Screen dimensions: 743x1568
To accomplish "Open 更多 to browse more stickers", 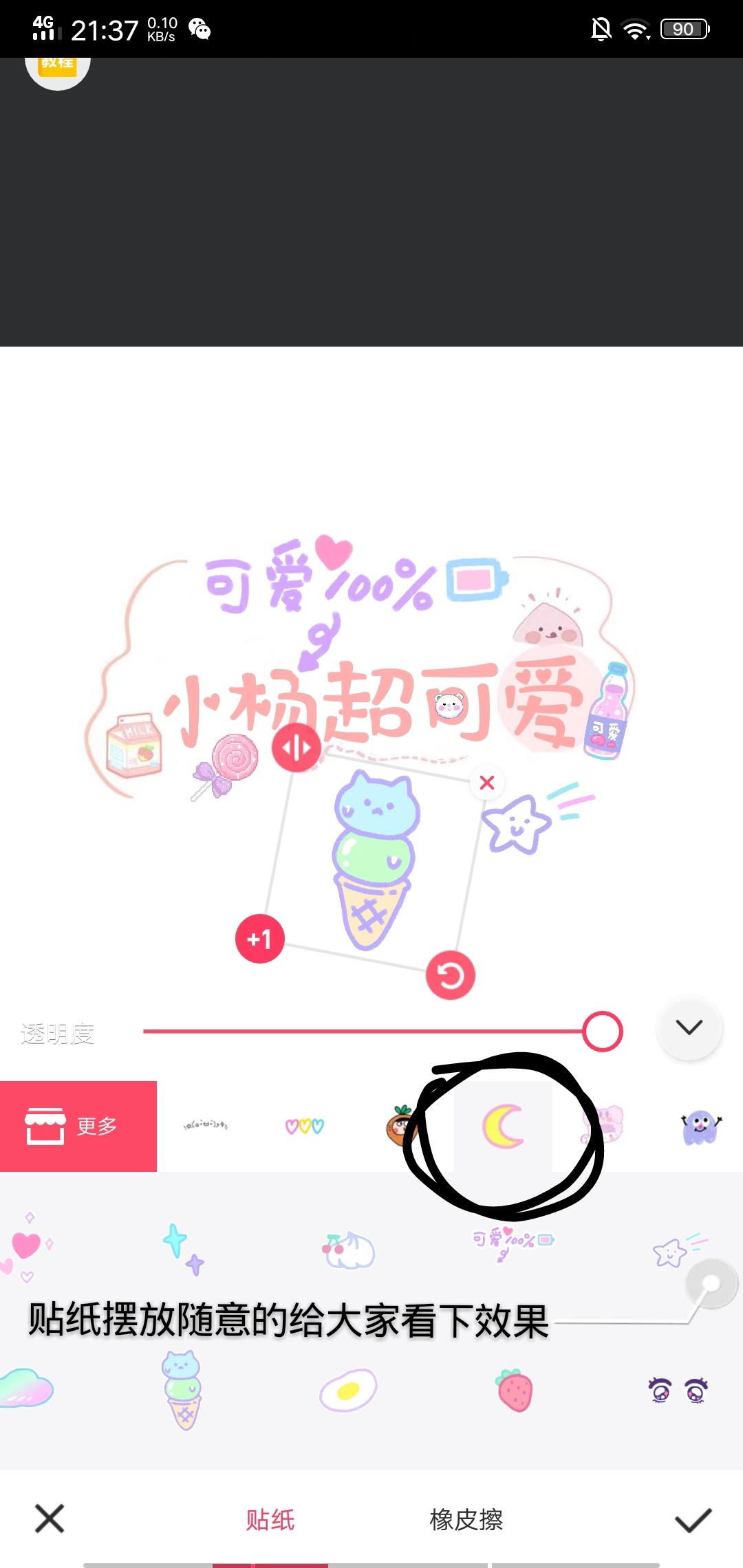I will [x=78, y=1126].
